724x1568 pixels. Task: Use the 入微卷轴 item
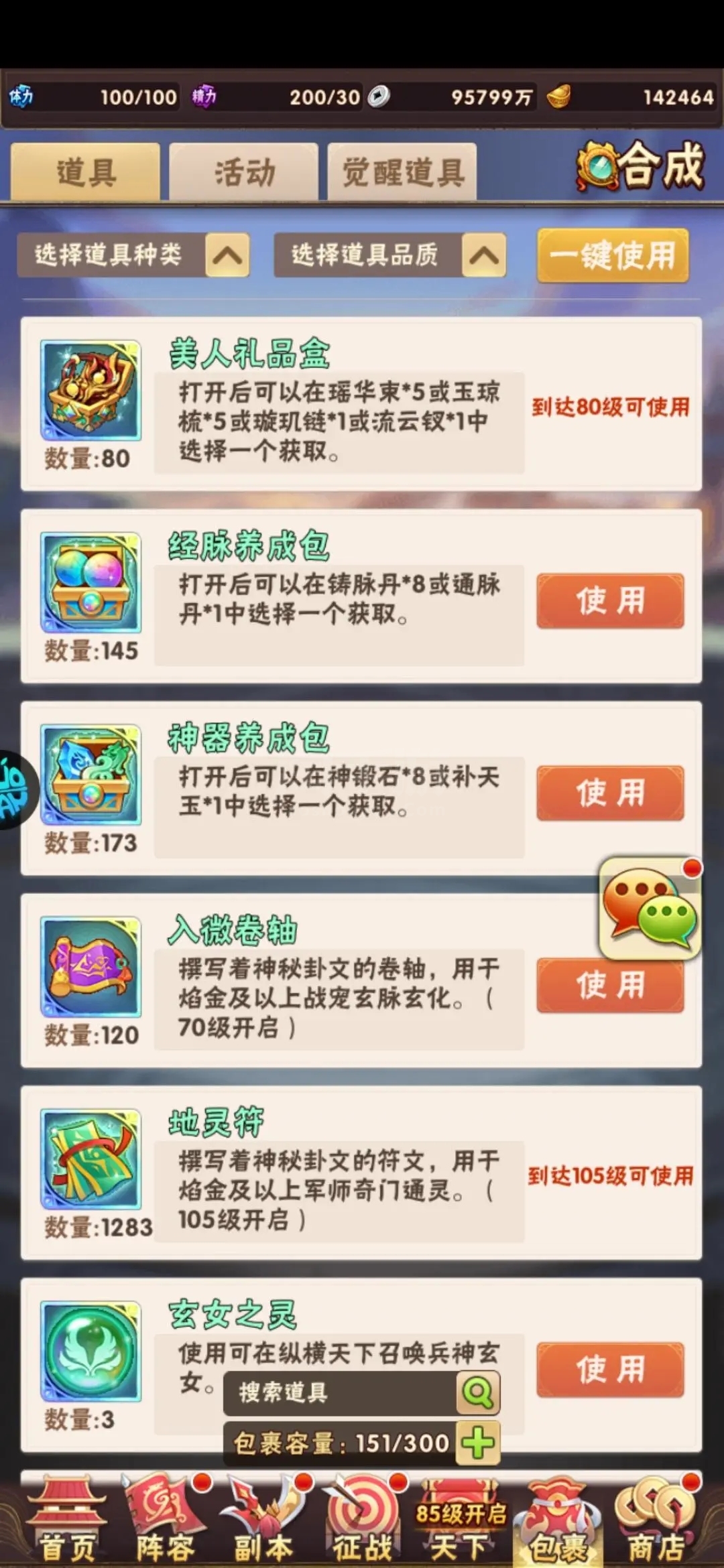click(610, 985)
